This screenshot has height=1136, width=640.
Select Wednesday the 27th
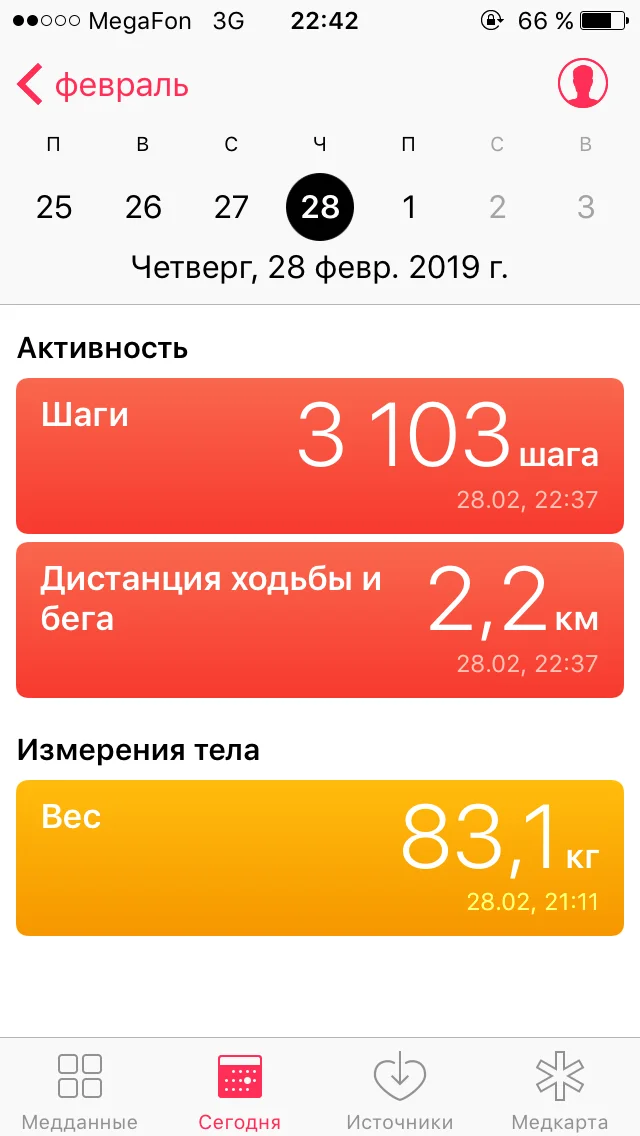[231, 207]
